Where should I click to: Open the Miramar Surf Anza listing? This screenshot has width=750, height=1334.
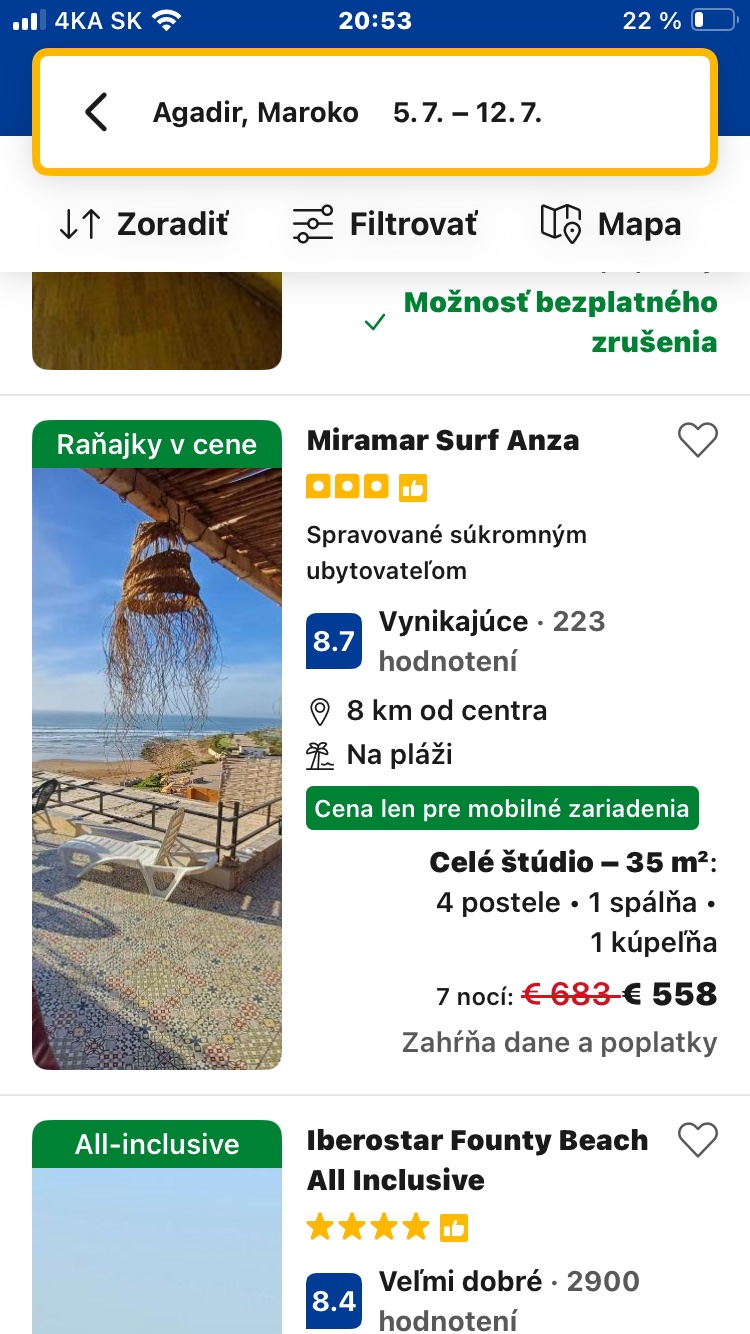pyautogui.click(x=443, y=440)
